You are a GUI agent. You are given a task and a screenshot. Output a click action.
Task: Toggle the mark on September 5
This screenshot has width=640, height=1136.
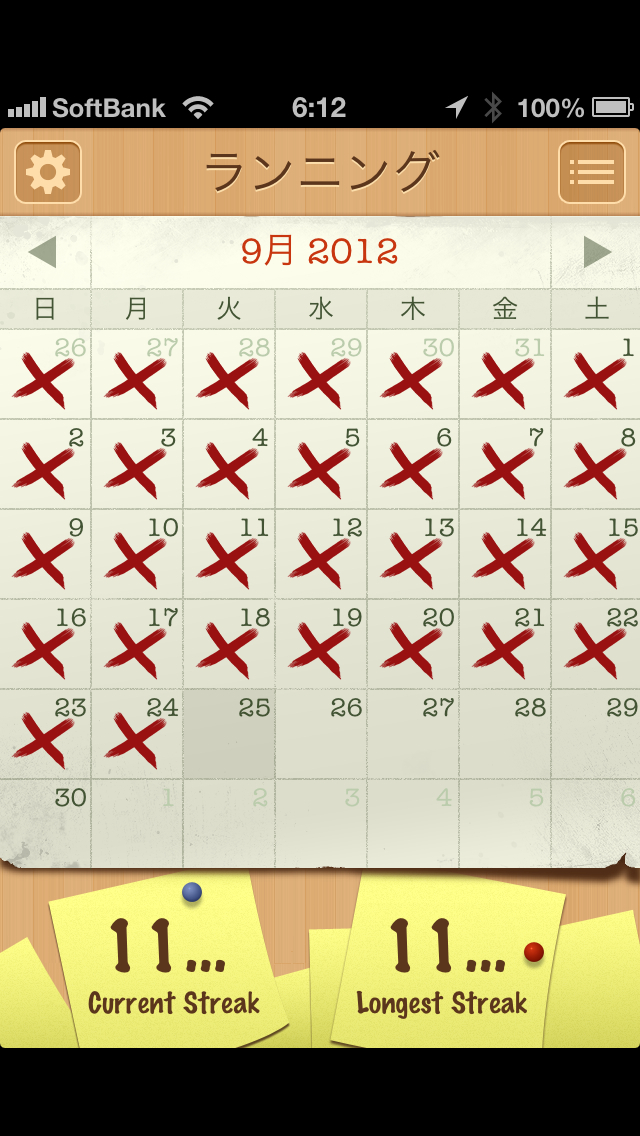click(321, 465)
